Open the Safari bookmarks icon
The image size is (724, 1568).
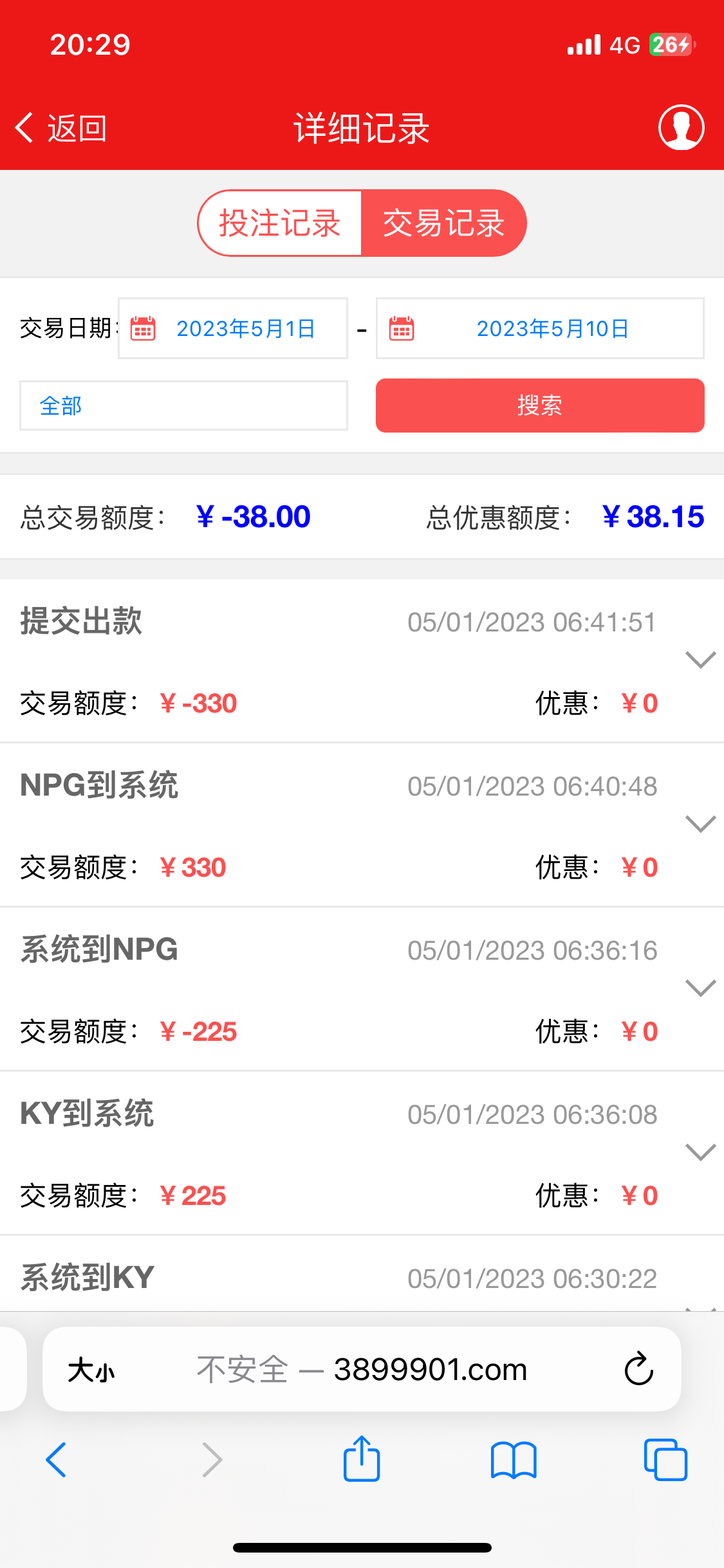(x=514, y=1460)
